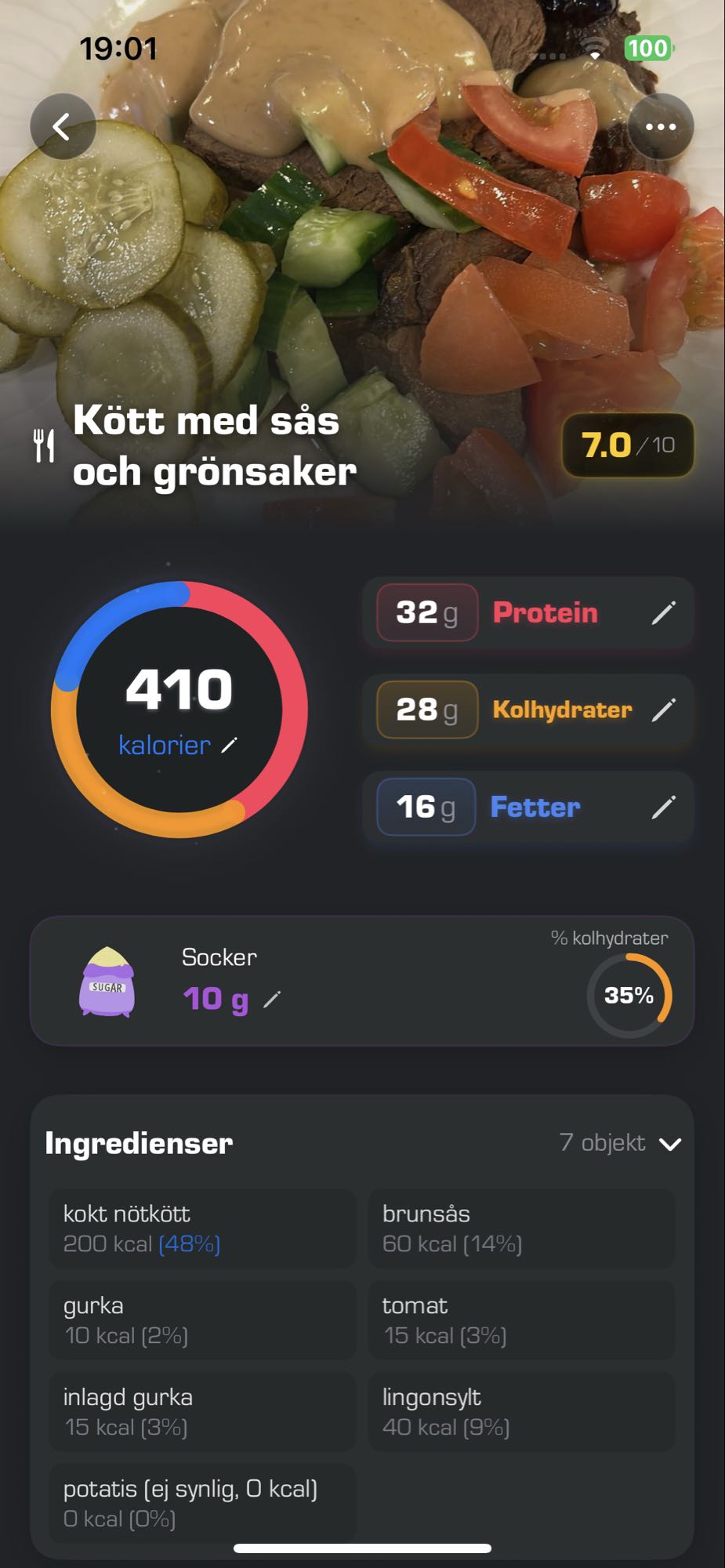This screenshot has height=1568, width=725.
Task: Open the tomat ingredient details
Action: pos(520,1319)
